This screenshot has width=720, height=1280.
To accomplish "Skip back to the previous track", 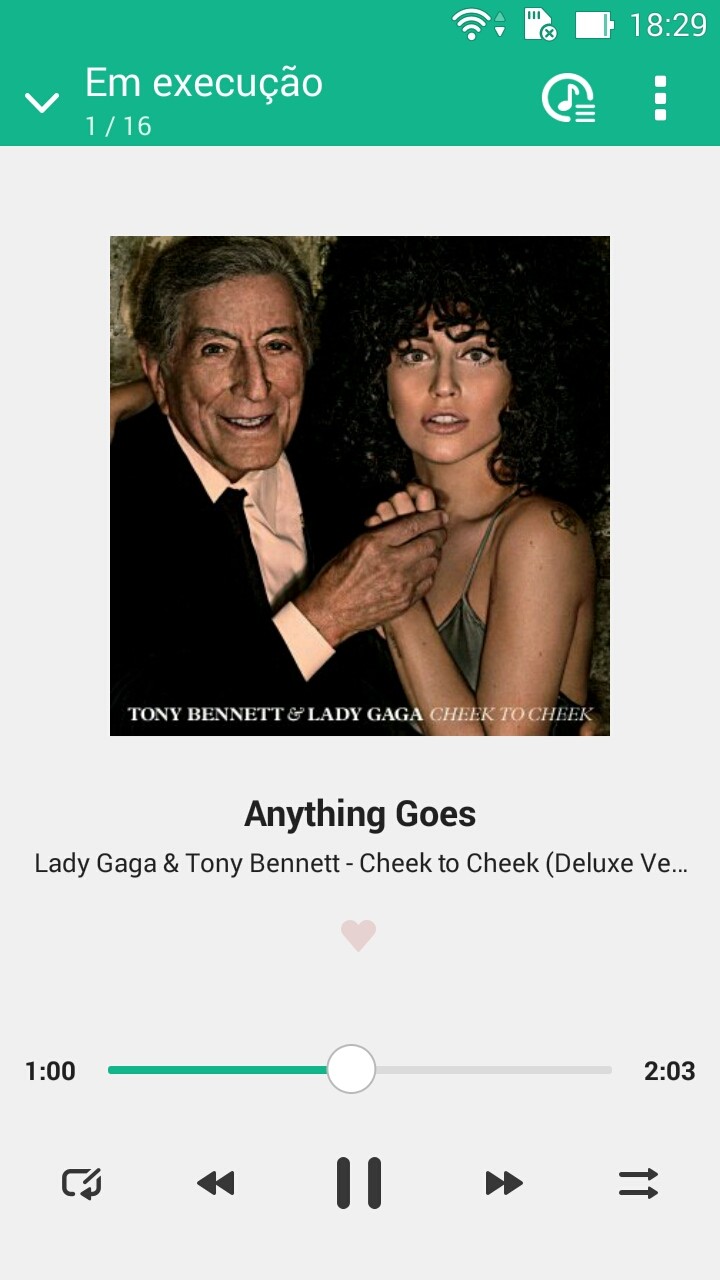I will [x=216, y=1184].
